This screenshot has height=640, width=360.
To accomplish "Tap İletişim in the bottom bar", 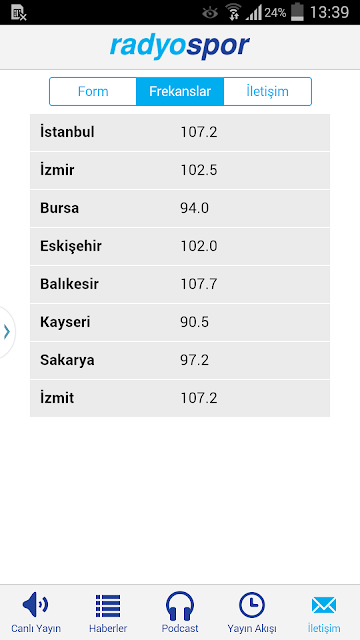I will tap(324, 613).
